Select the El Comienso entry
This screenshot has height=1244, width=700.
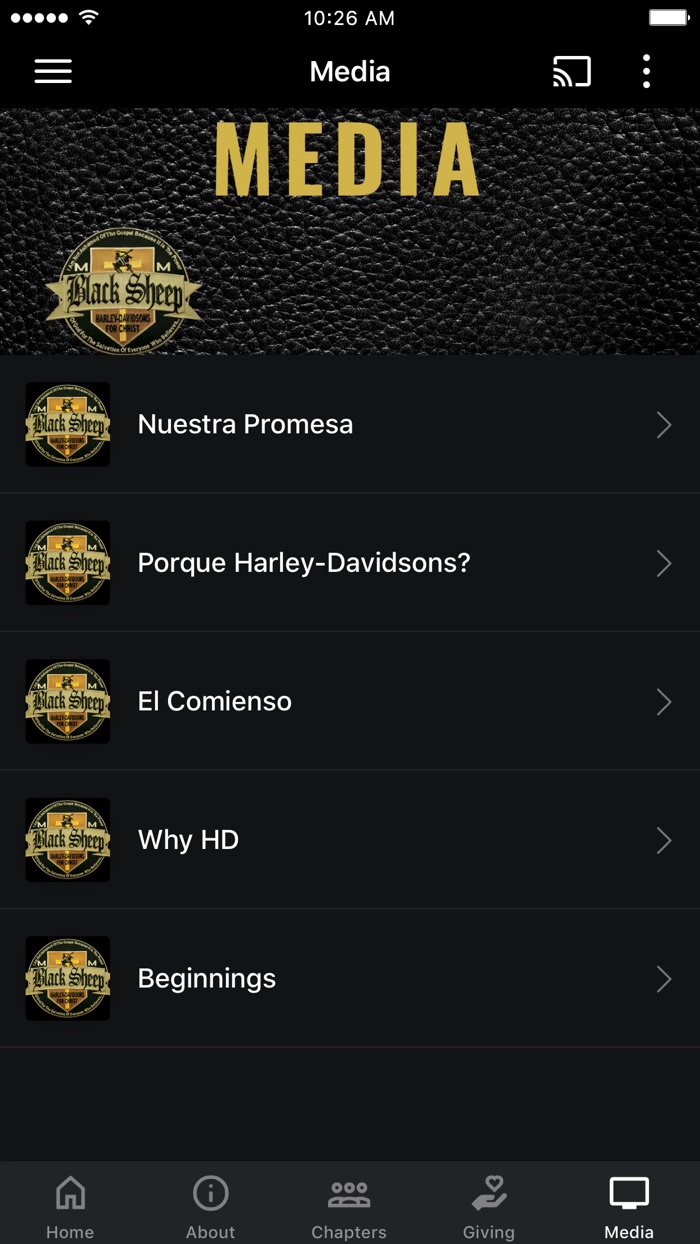tap(350, 701)
